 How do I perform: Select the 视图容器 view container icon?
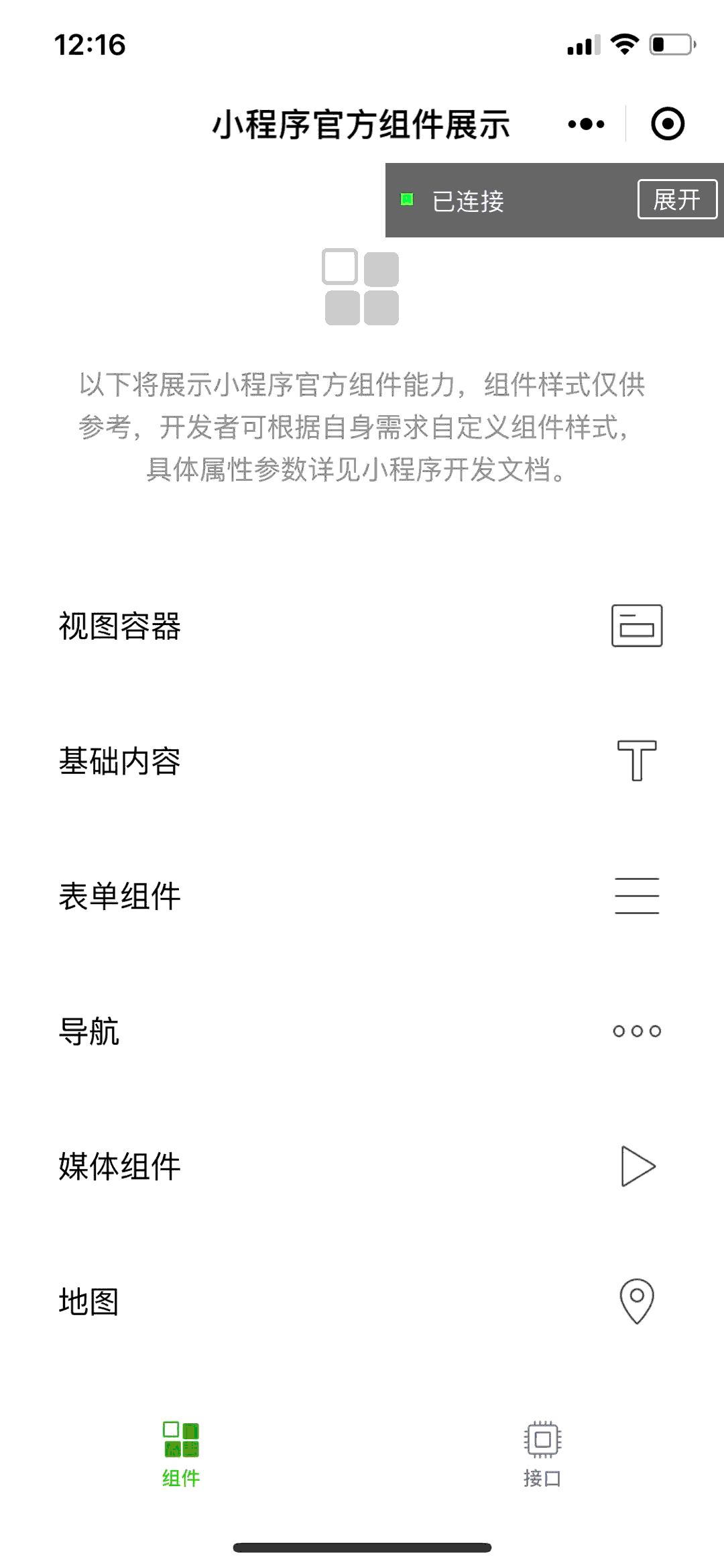click(x=636, y=626)
